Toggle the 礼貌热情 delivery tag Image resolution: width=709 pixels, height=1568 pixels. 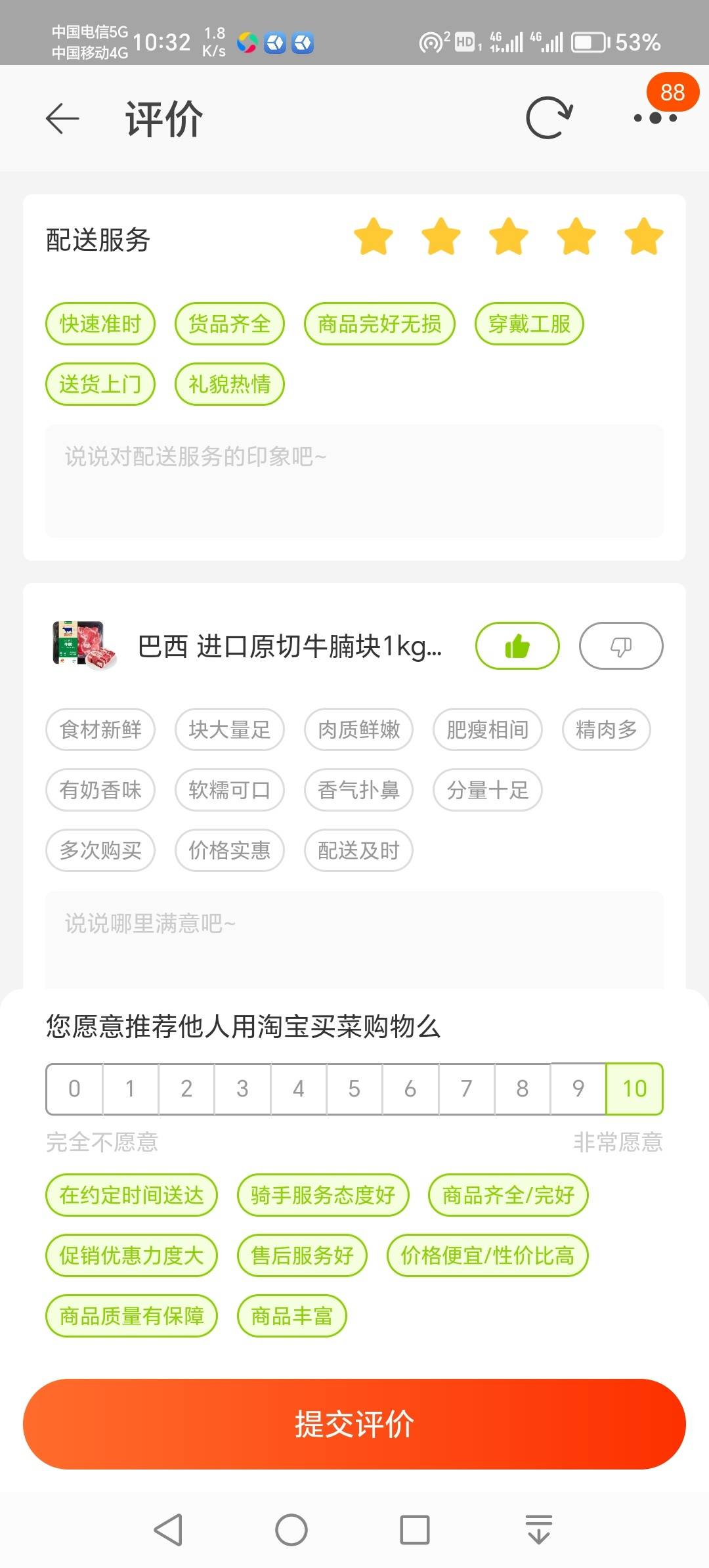229,384
